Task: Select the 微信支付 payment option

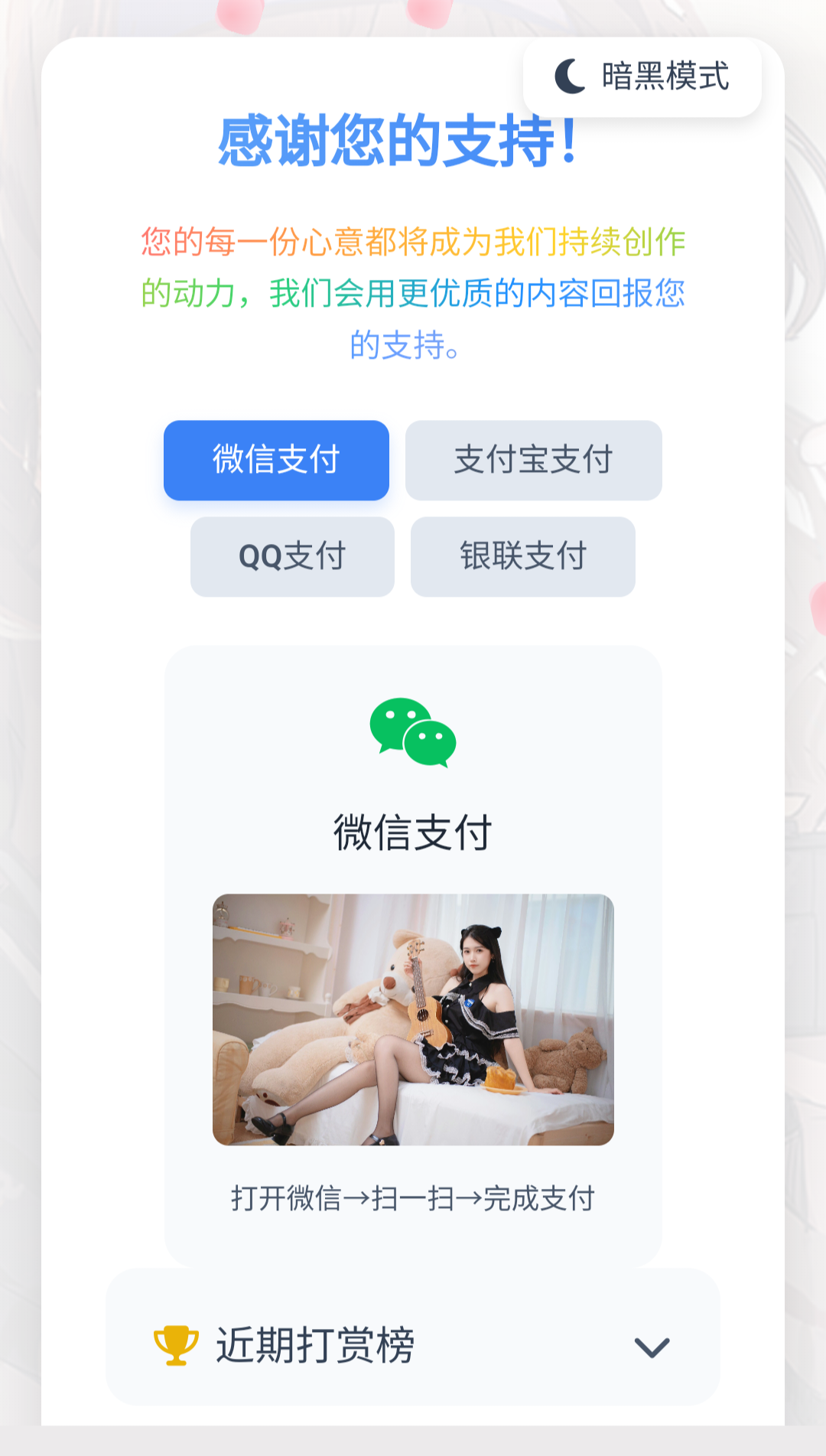Action: [276, 460]
